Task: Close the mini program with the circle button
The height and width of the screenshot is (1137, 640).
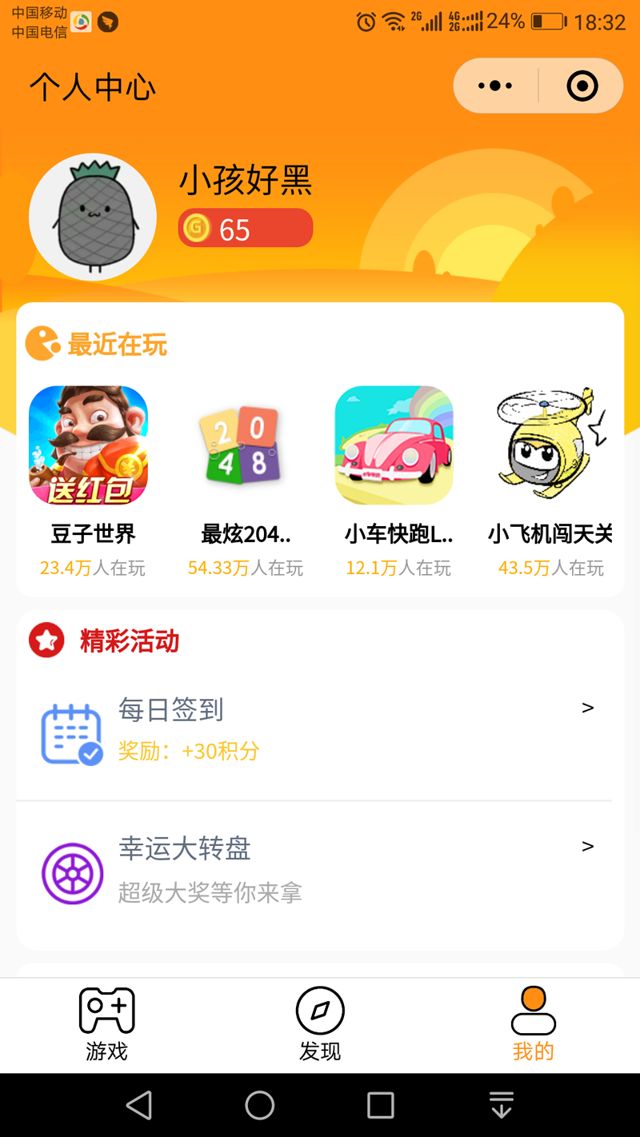Action: coord(582,86)
